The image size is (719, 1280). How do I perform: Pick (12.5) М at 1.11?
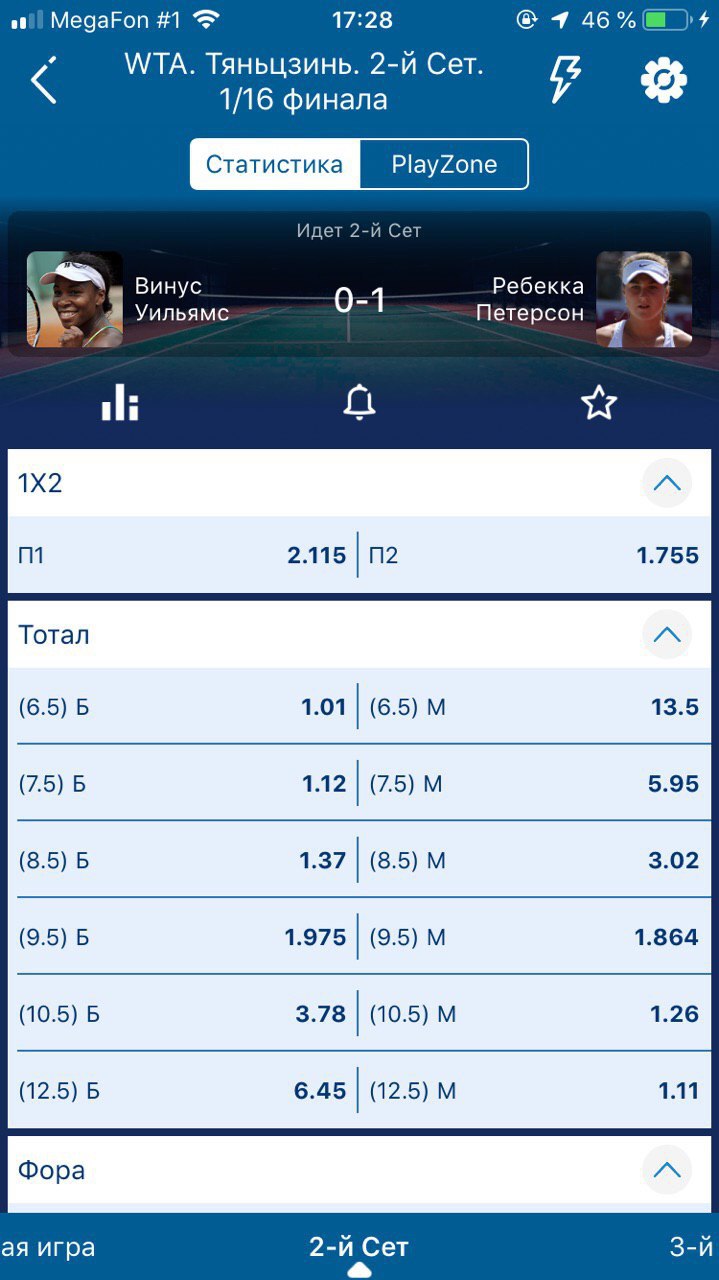[x=534, y=1091]
